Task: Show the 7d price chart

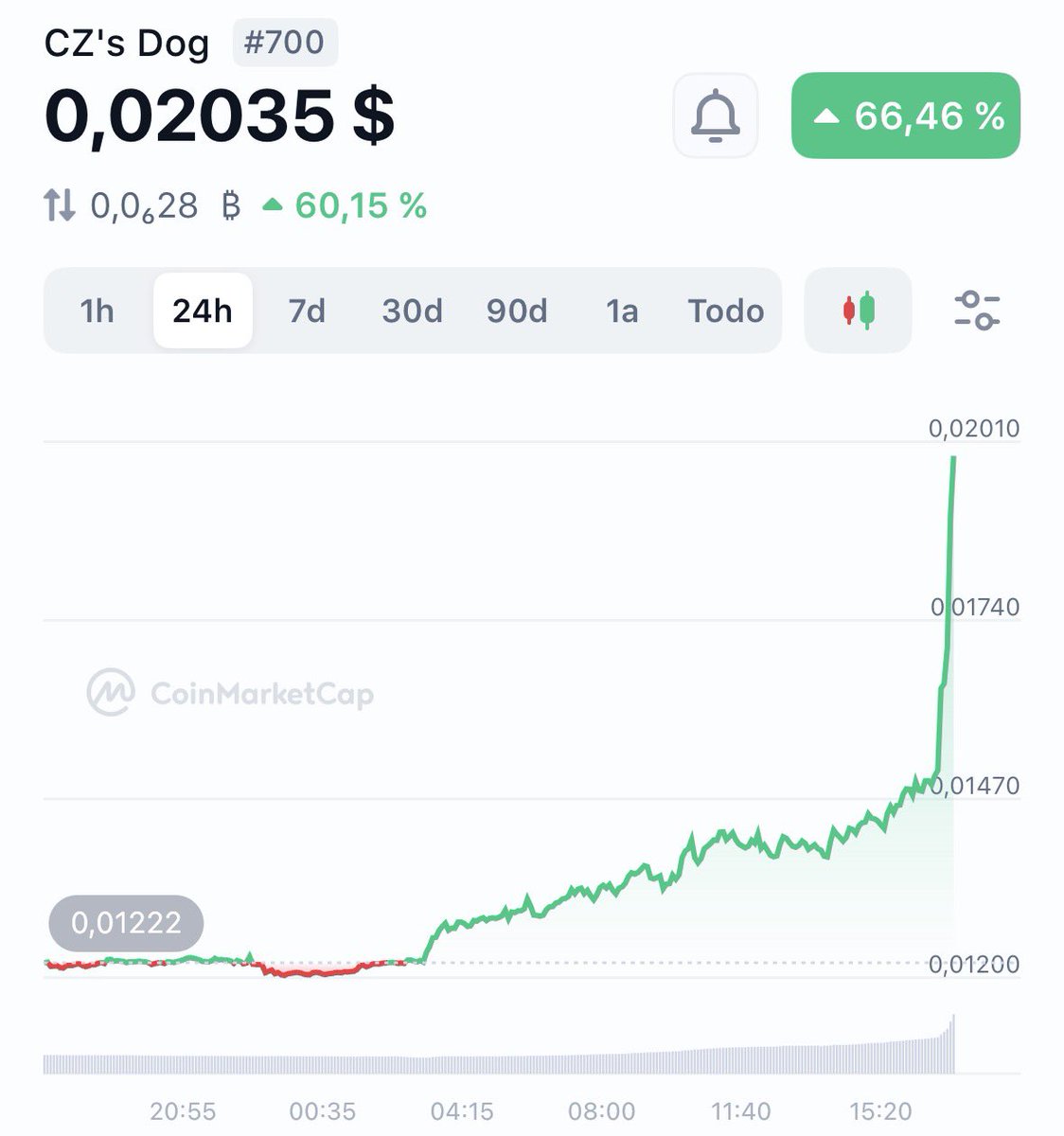Action: click(307, 311)
